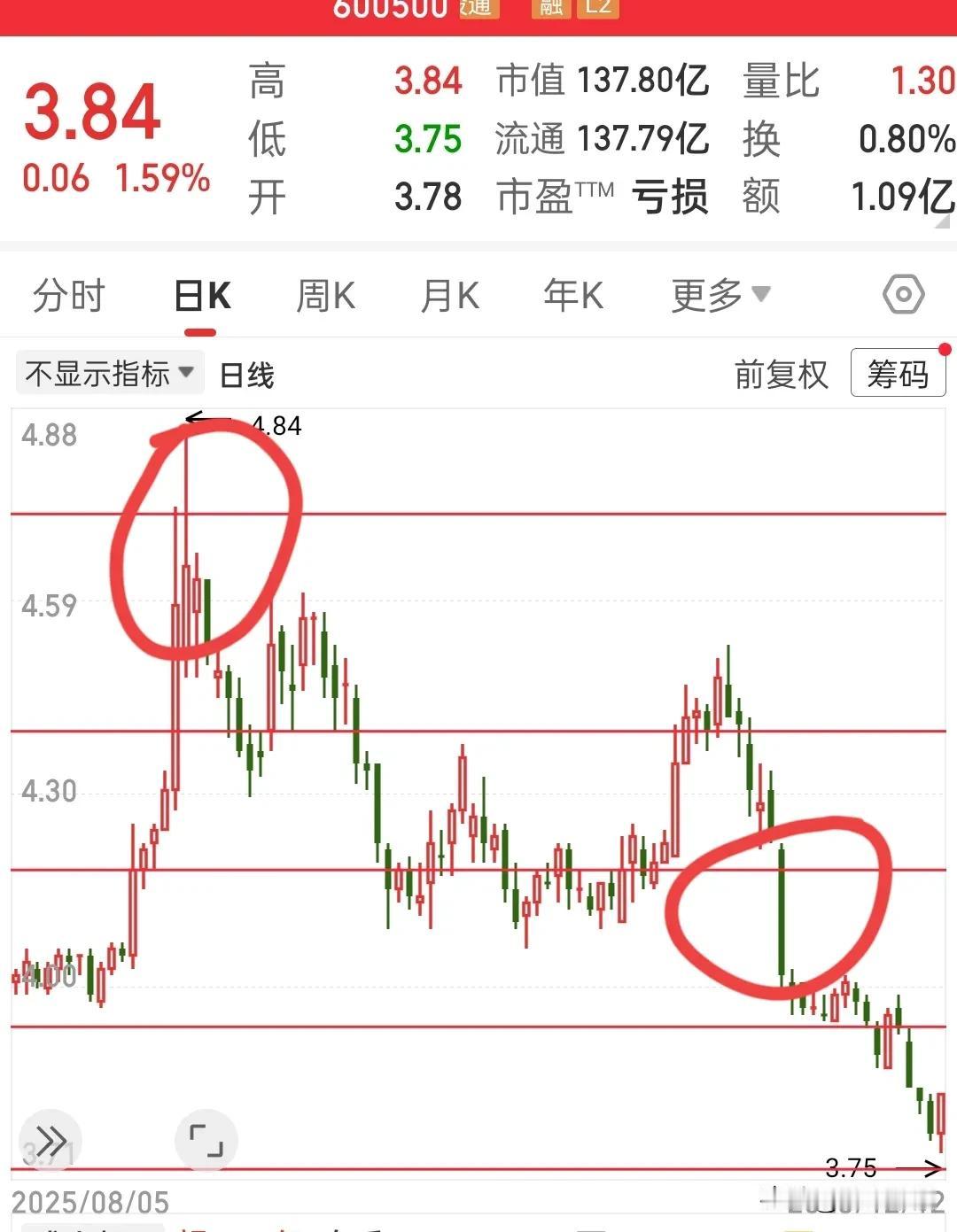Screen dimensions: 957x1232
Task: Open the 不显示指标 indicator selector
Action: 108,374
